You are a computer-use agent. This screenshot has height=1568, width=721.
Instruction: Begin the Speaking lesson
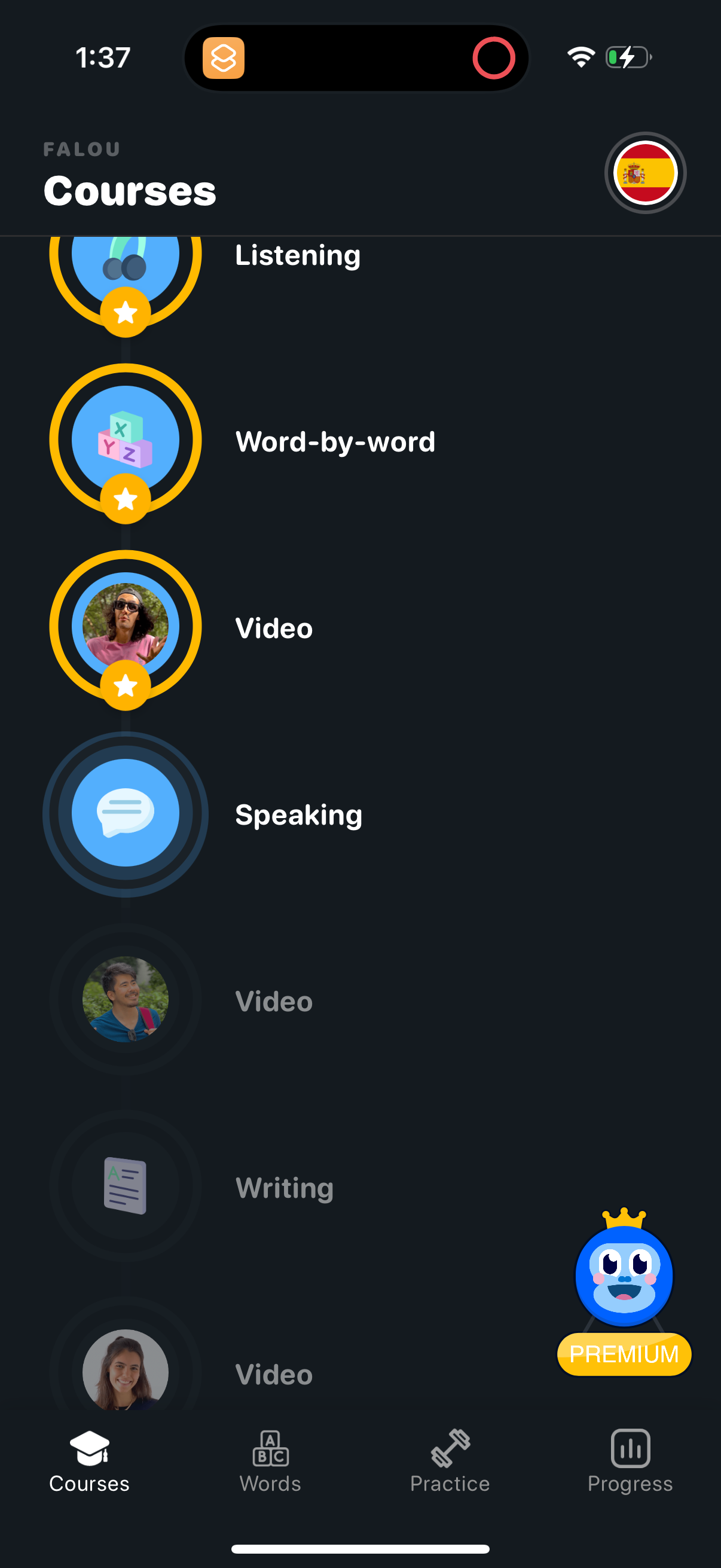(126, 813)
